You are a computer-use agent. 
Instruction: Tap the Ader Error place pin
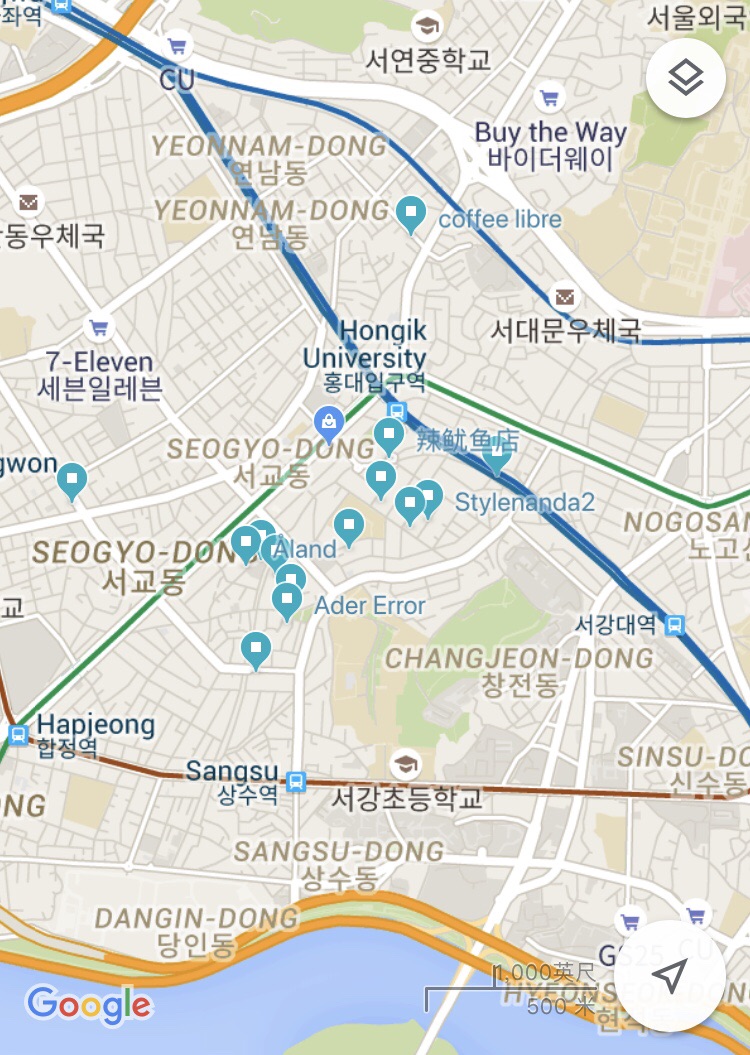[x=288, y=600]
